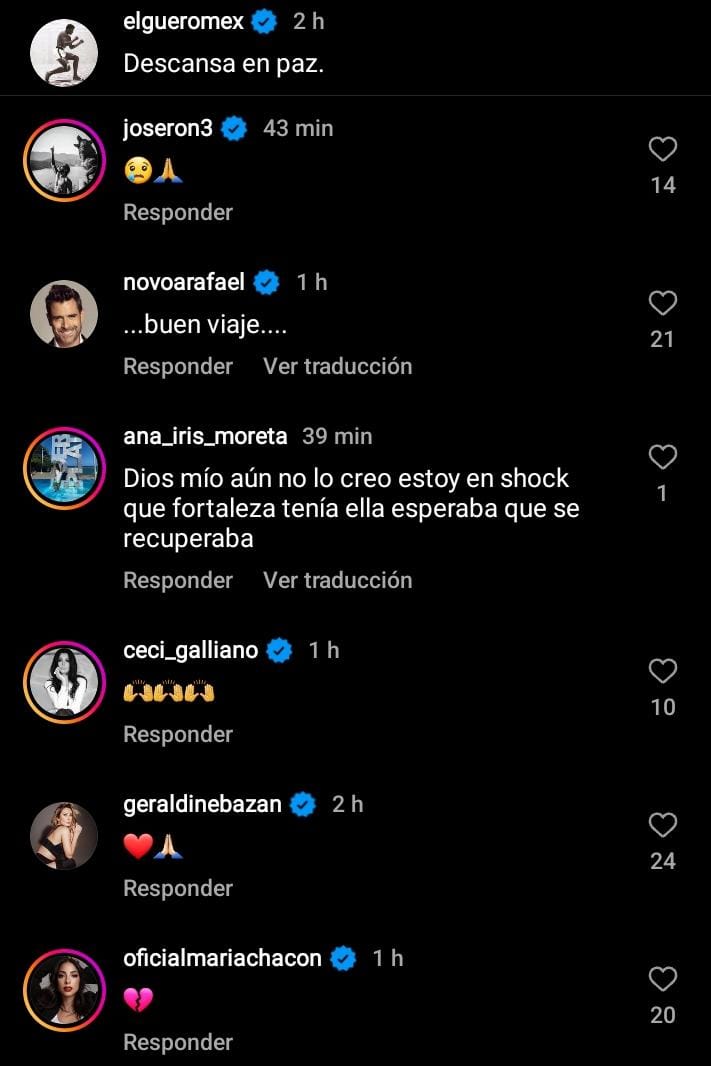Open novoarafael's profile from username

(x=183, y=283)
